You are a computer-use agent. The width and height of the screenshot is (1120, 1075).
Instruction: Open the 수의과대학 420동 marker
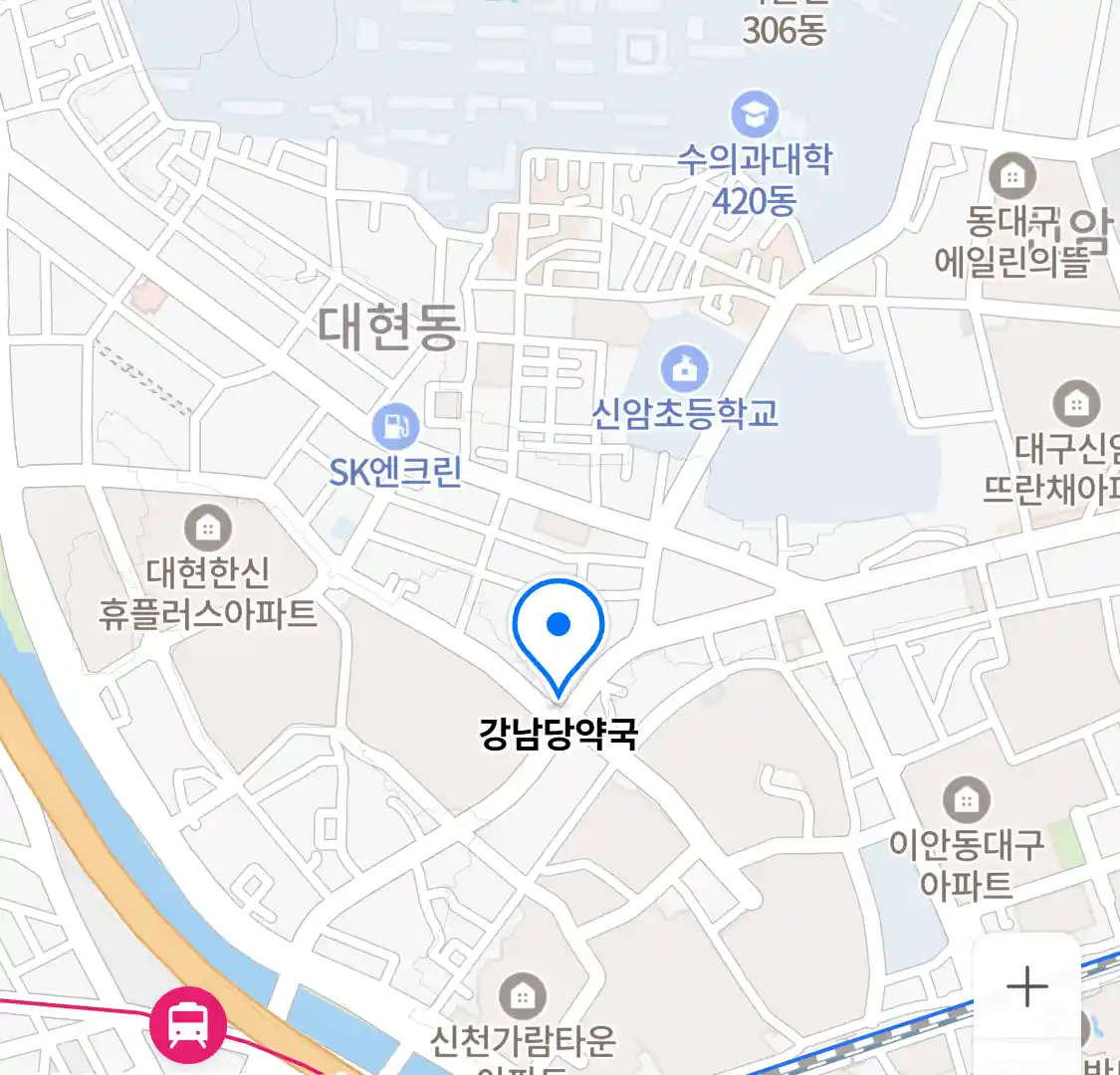pyautogui.click(x=755, y=115)
